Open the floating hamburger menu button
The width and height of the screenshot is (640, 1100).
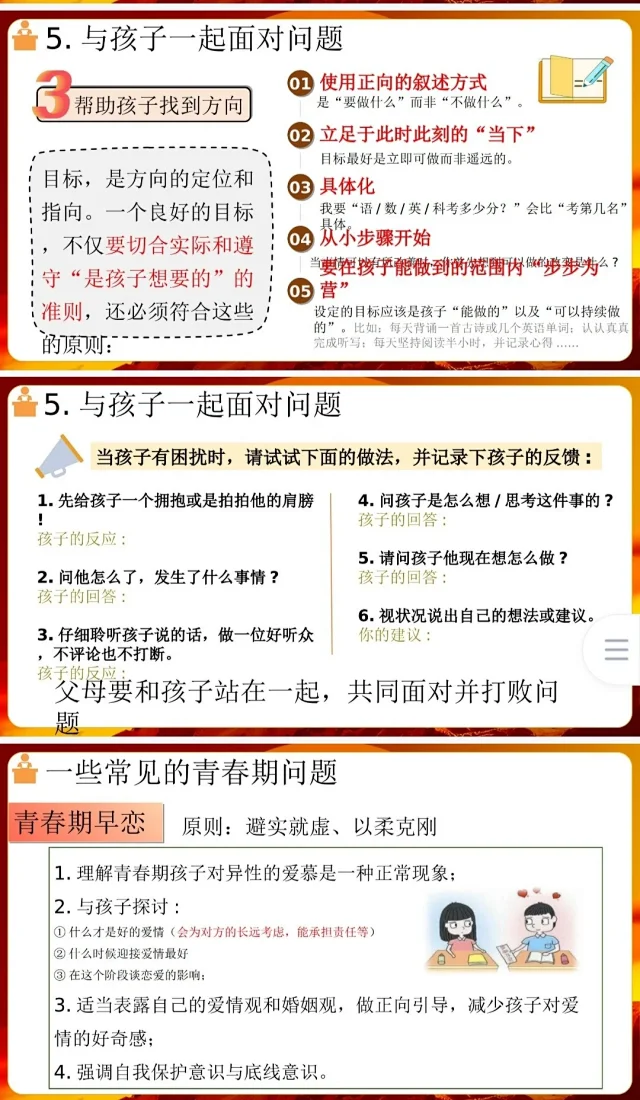(617, 649)
